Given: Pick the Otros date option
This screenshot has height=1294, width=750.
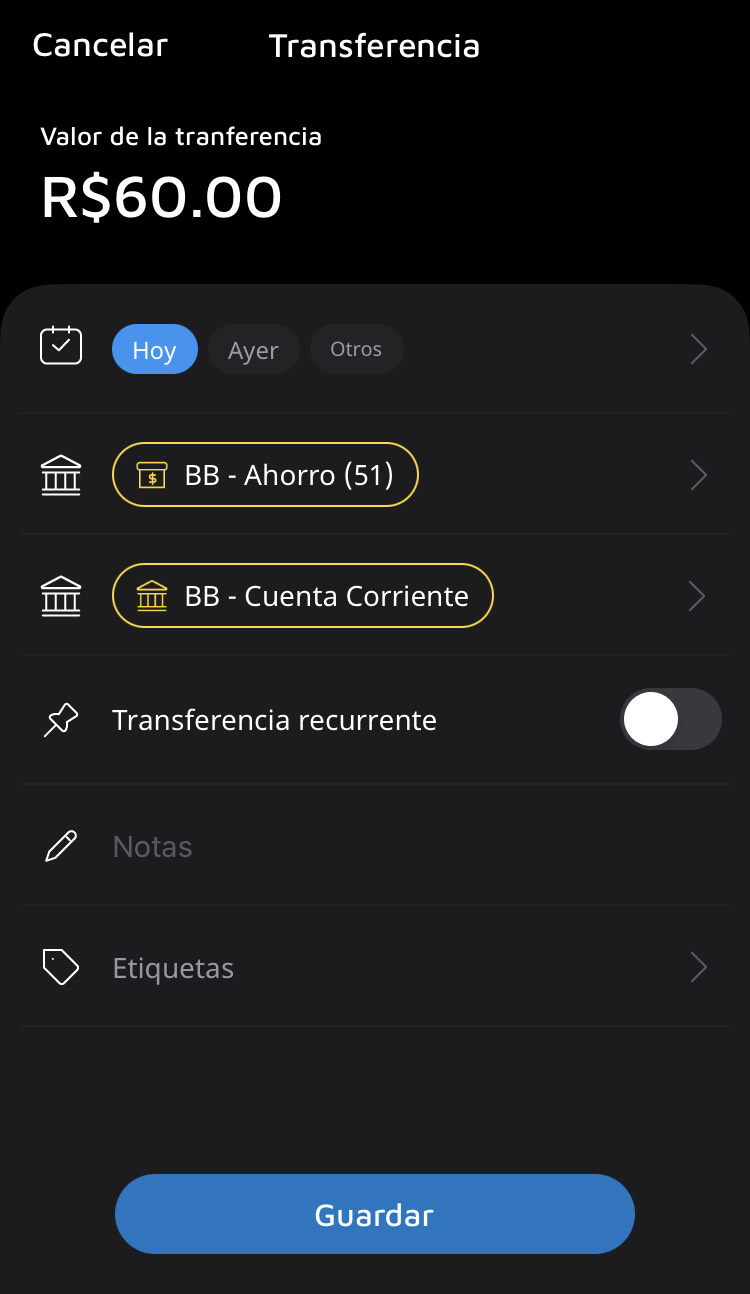Looking at the screenshot, I should 356,350.
